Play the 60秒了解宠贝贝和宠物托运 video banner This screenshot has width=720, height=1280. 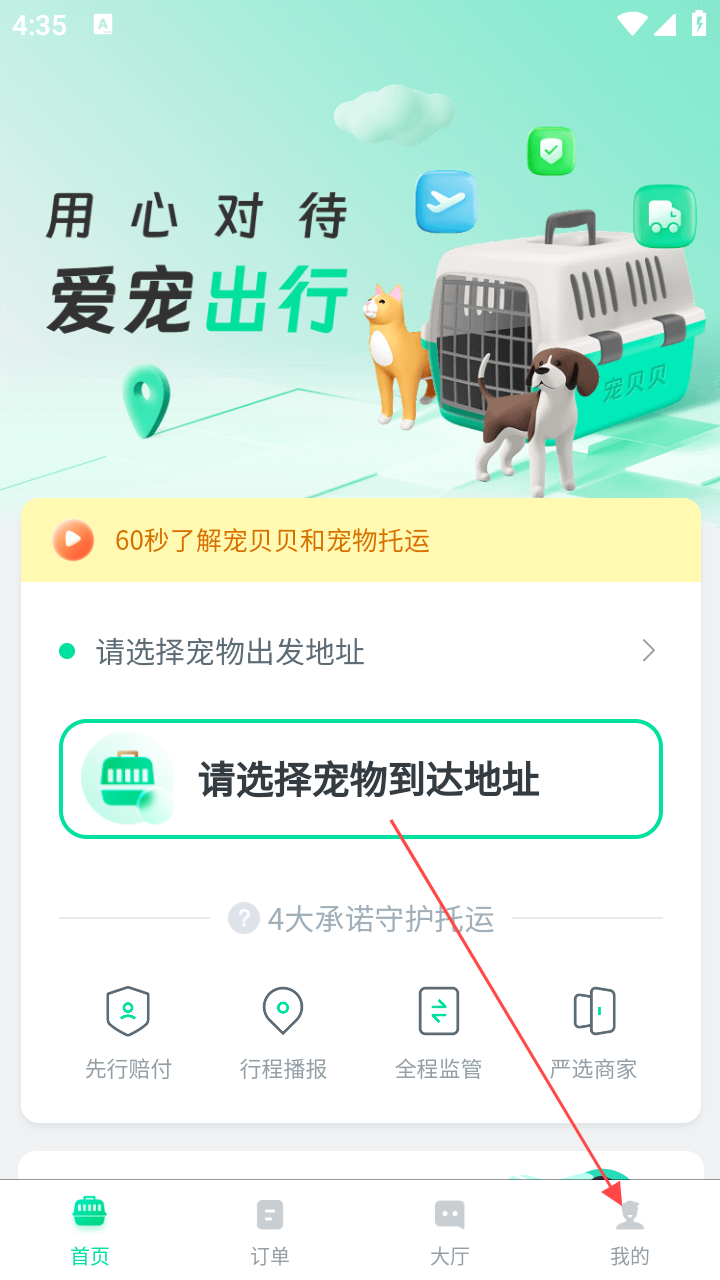click(x=360, y=541)
